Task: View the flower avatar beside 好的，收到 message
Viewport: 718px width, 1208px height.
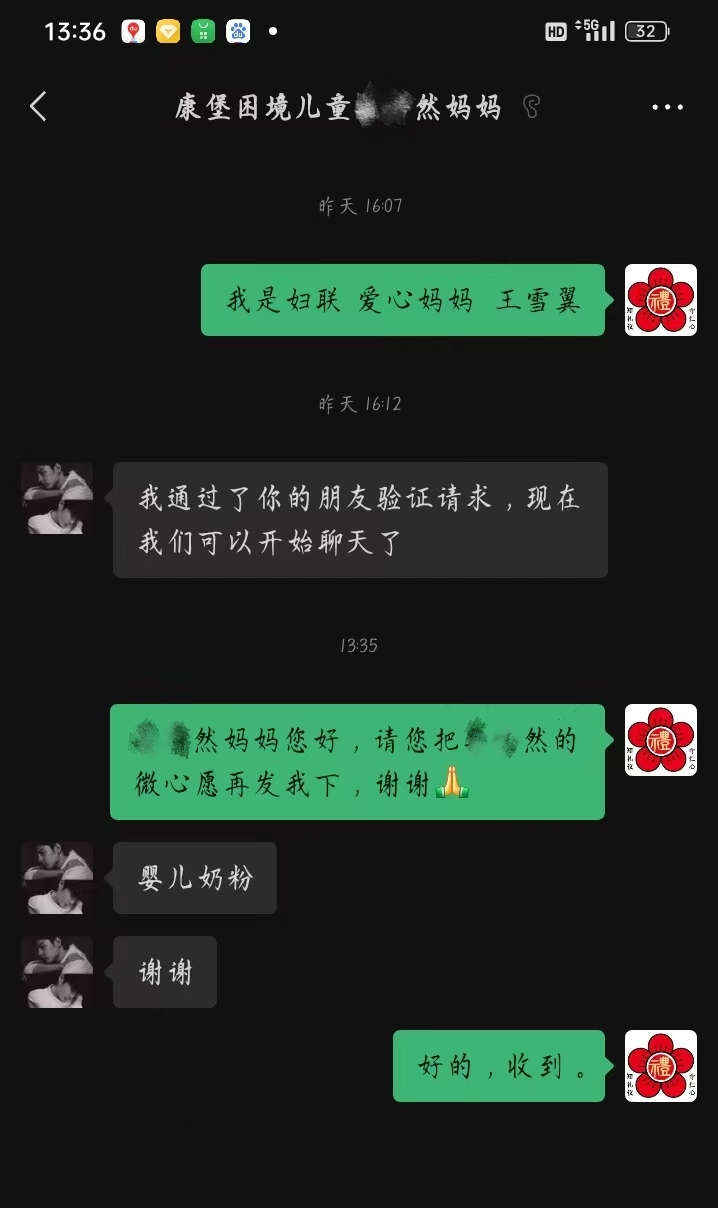Action: pyautogui.click(x=660, y=1066)
